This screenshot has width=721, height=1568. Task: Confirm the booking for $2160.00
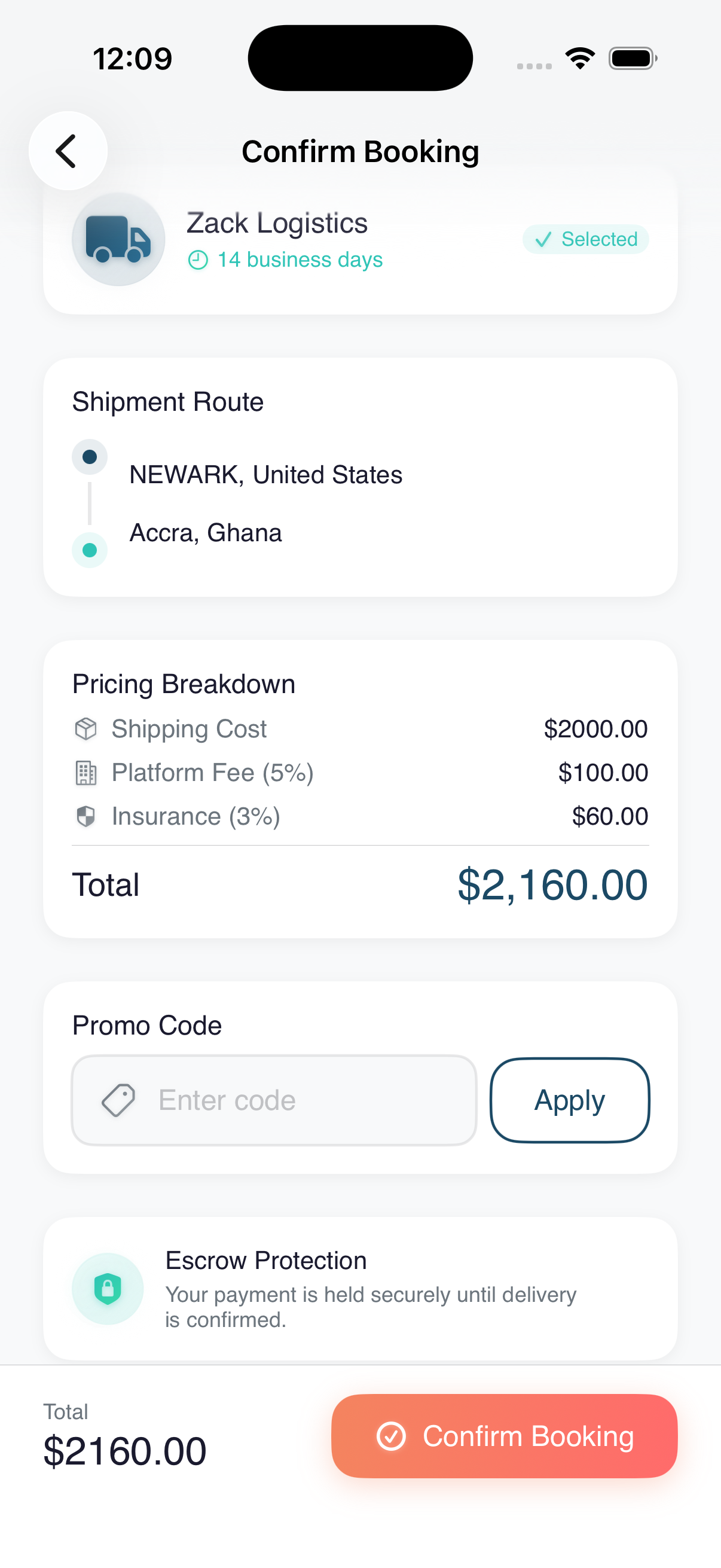tap(503, 1436)
